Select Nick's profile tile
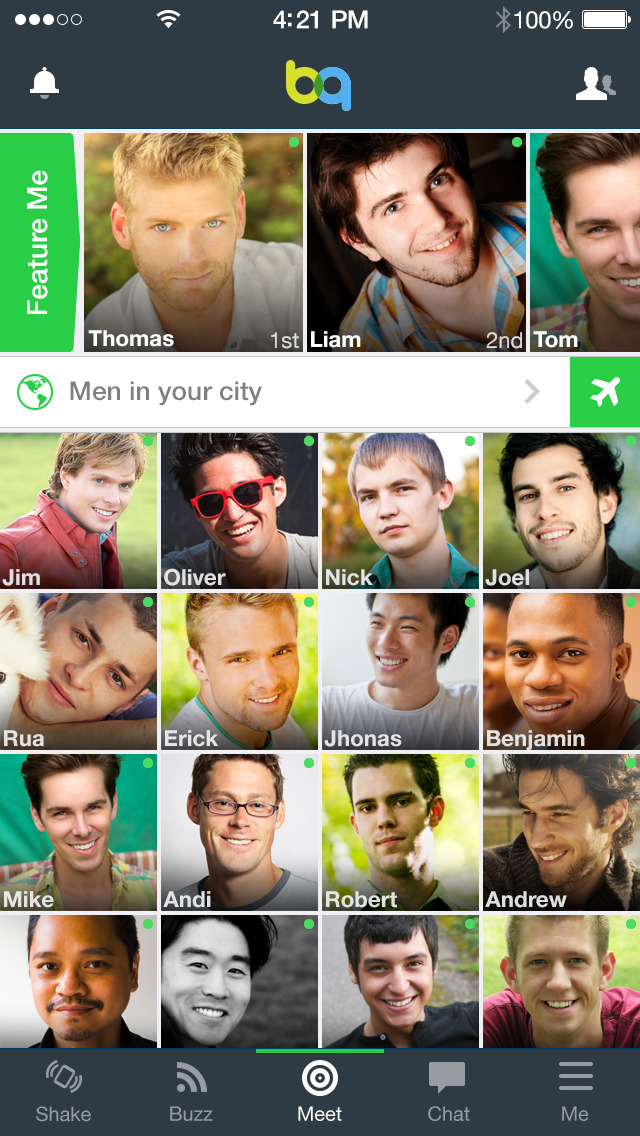The width and height of the screenshot is (640, 1136). tap(400, 510)
